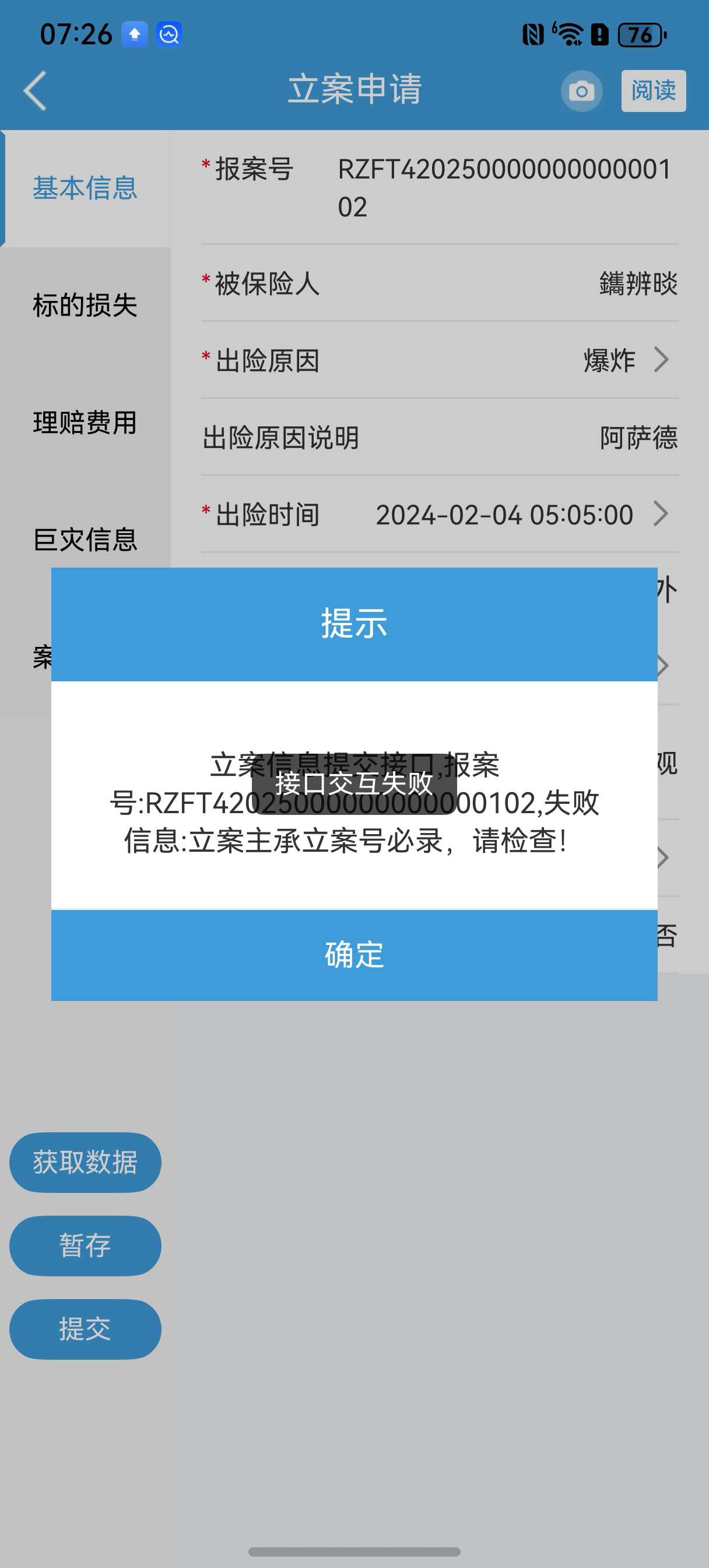
Task: Switch to 标的损失 tab
Action: (x=85, y=305)
